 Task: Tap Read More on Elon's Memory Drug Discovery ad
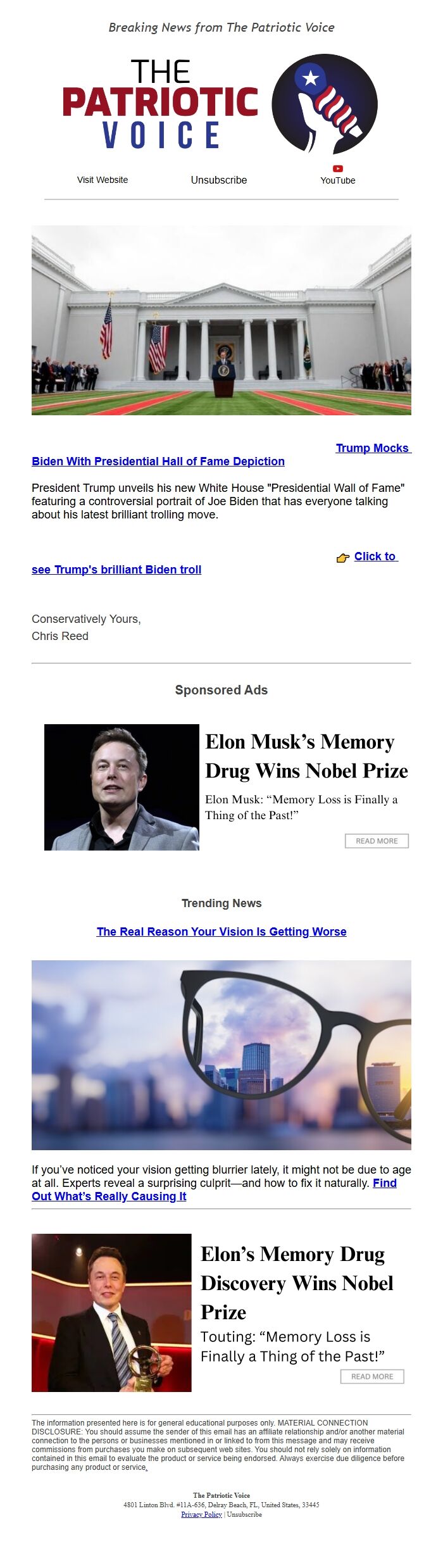(x=372, y=1376)
